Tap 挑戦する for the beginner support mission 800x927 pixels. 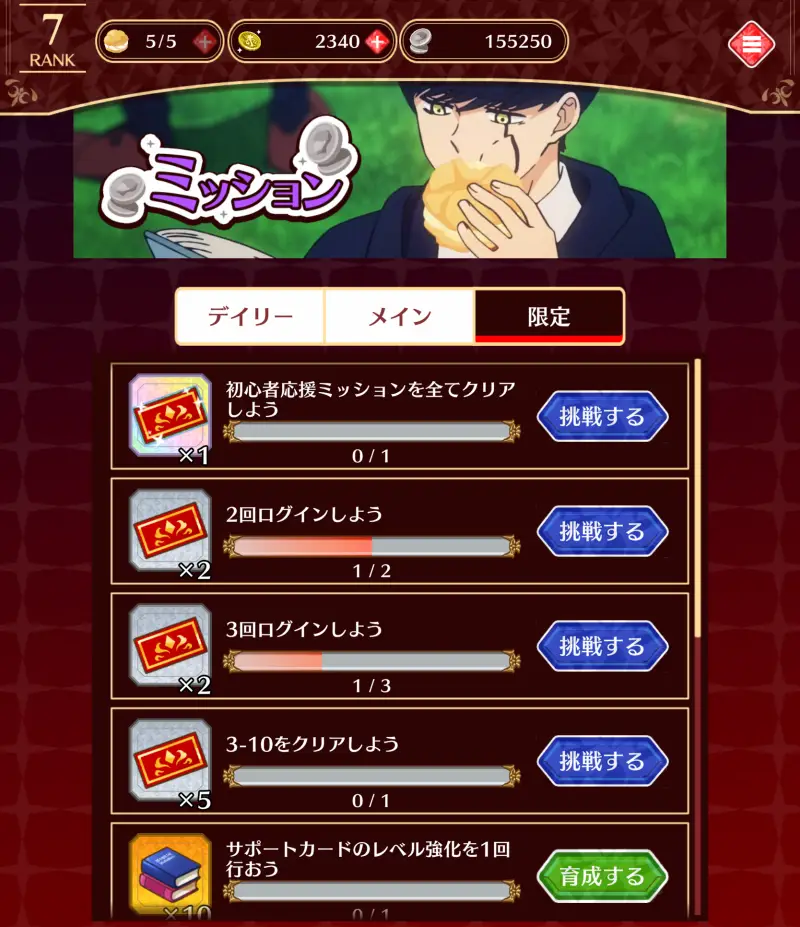point(602,416)
